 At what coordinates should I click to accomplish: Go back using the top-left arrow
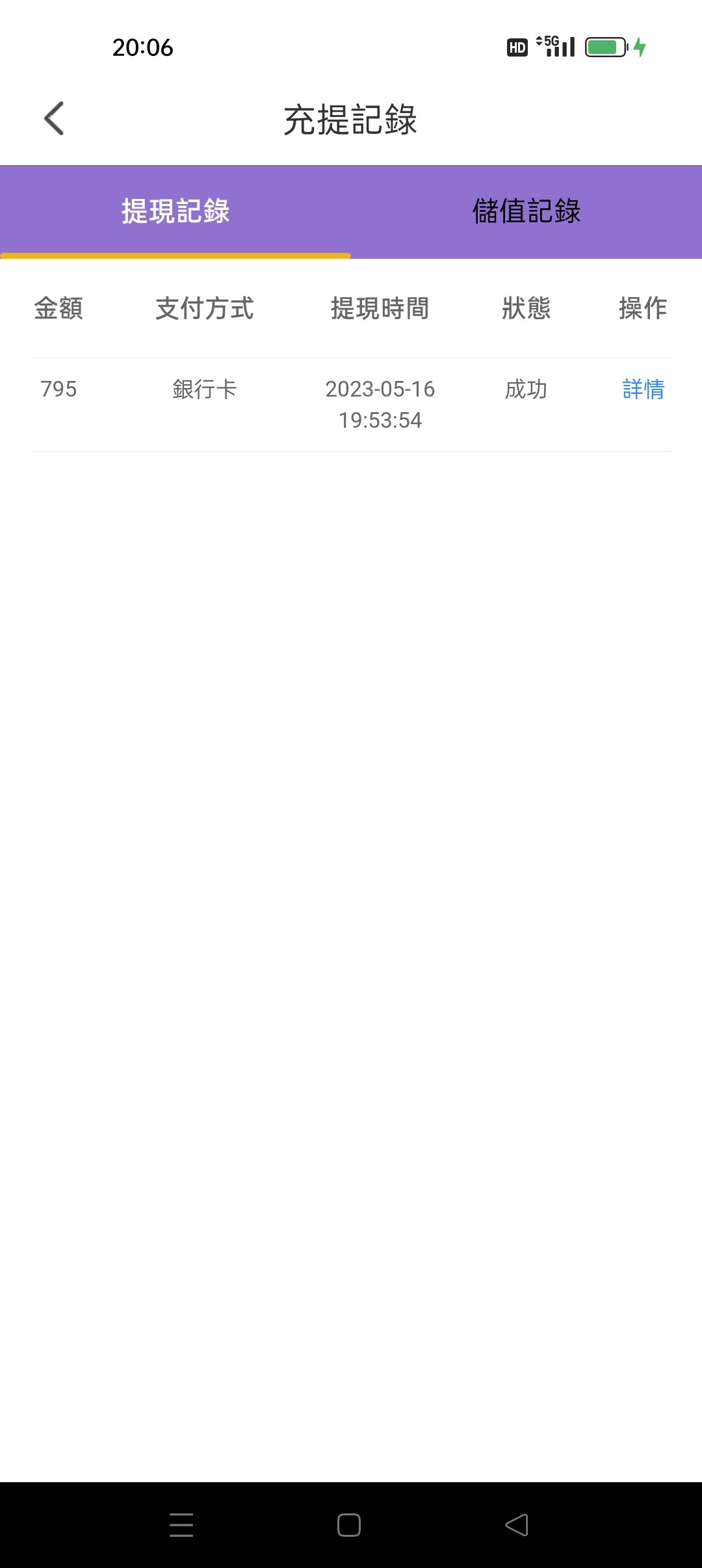click(54, 118)
